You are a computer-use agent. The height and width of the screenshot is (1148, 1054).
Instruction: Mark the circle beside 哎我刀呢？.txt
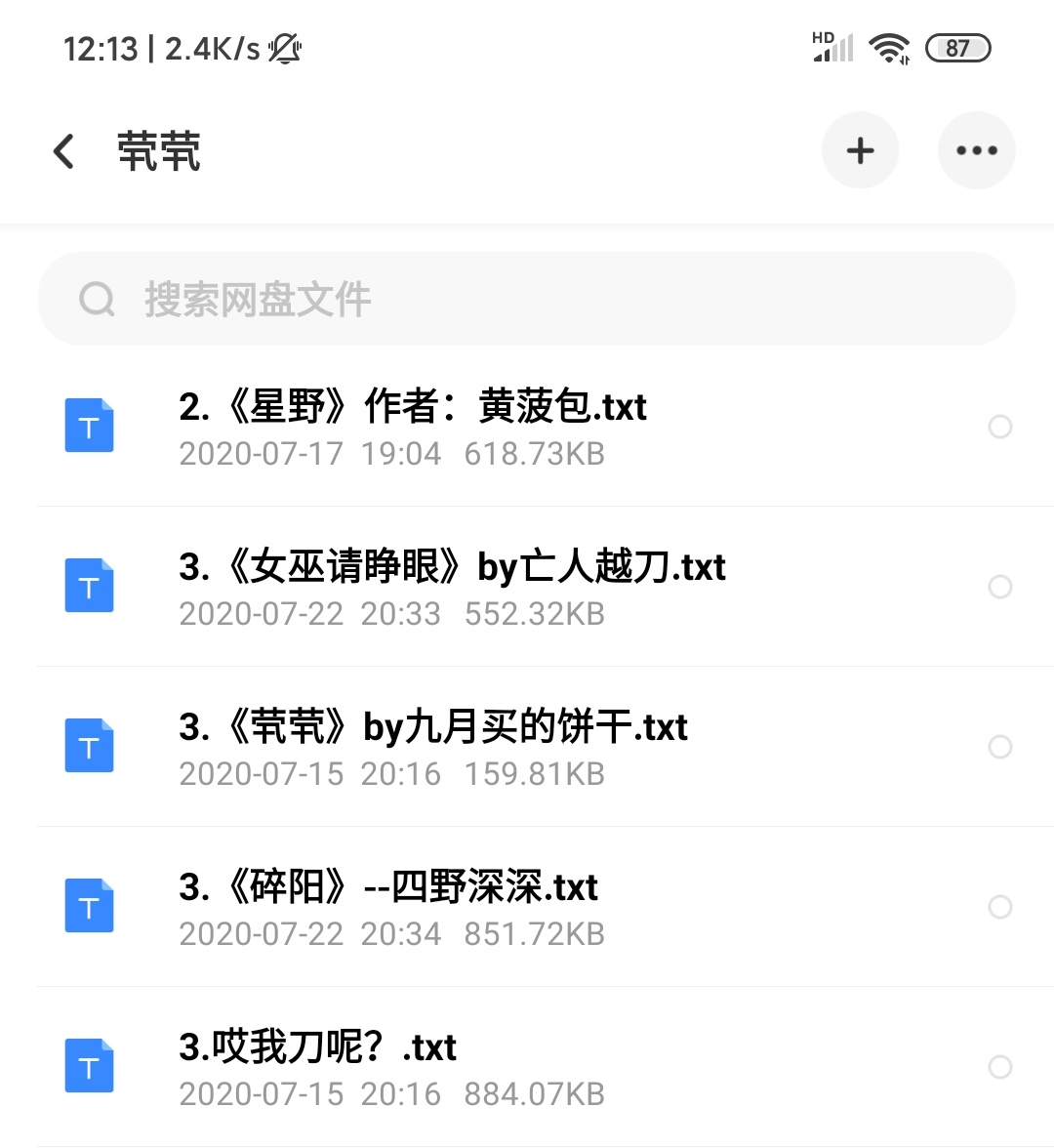coord(999,1067)
